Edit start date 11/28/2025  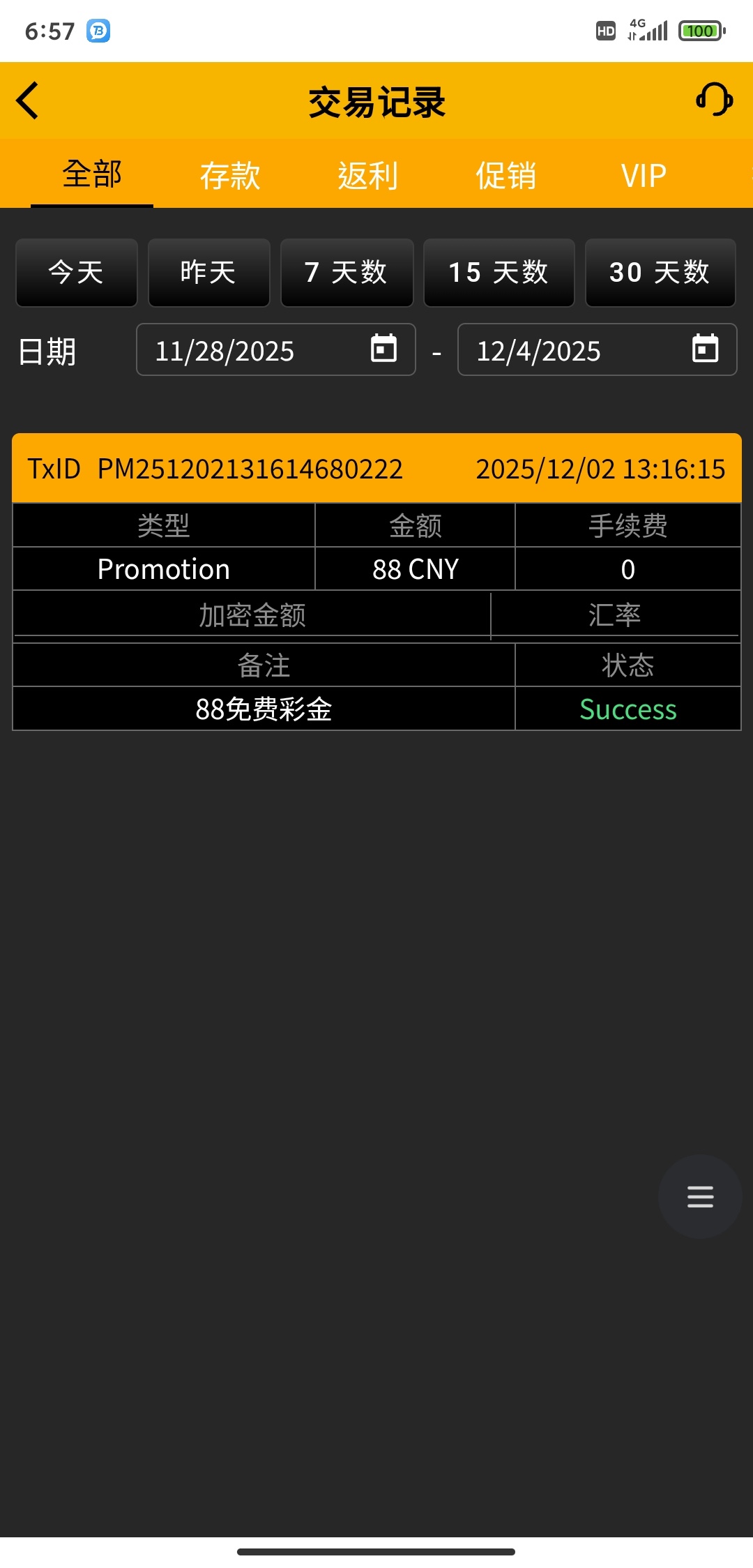[x=275, y=350]
